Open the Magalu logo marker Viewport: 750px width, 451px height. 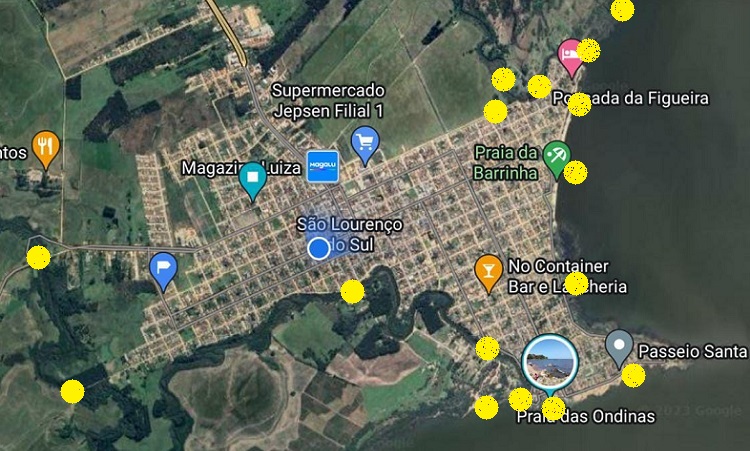tap(323, 164)
